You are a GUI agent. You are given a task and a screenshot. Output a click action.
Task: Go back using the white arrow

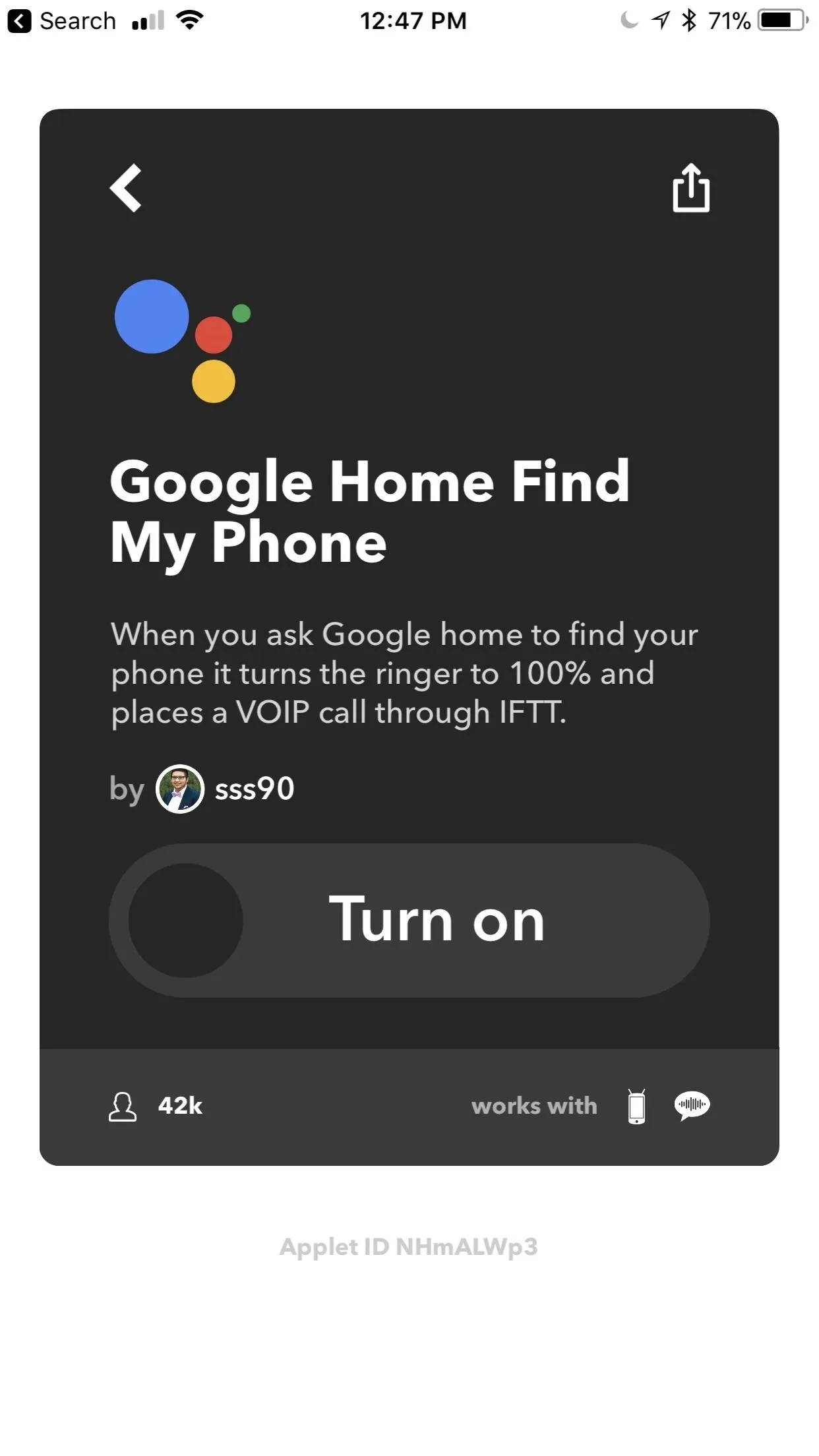125,188
